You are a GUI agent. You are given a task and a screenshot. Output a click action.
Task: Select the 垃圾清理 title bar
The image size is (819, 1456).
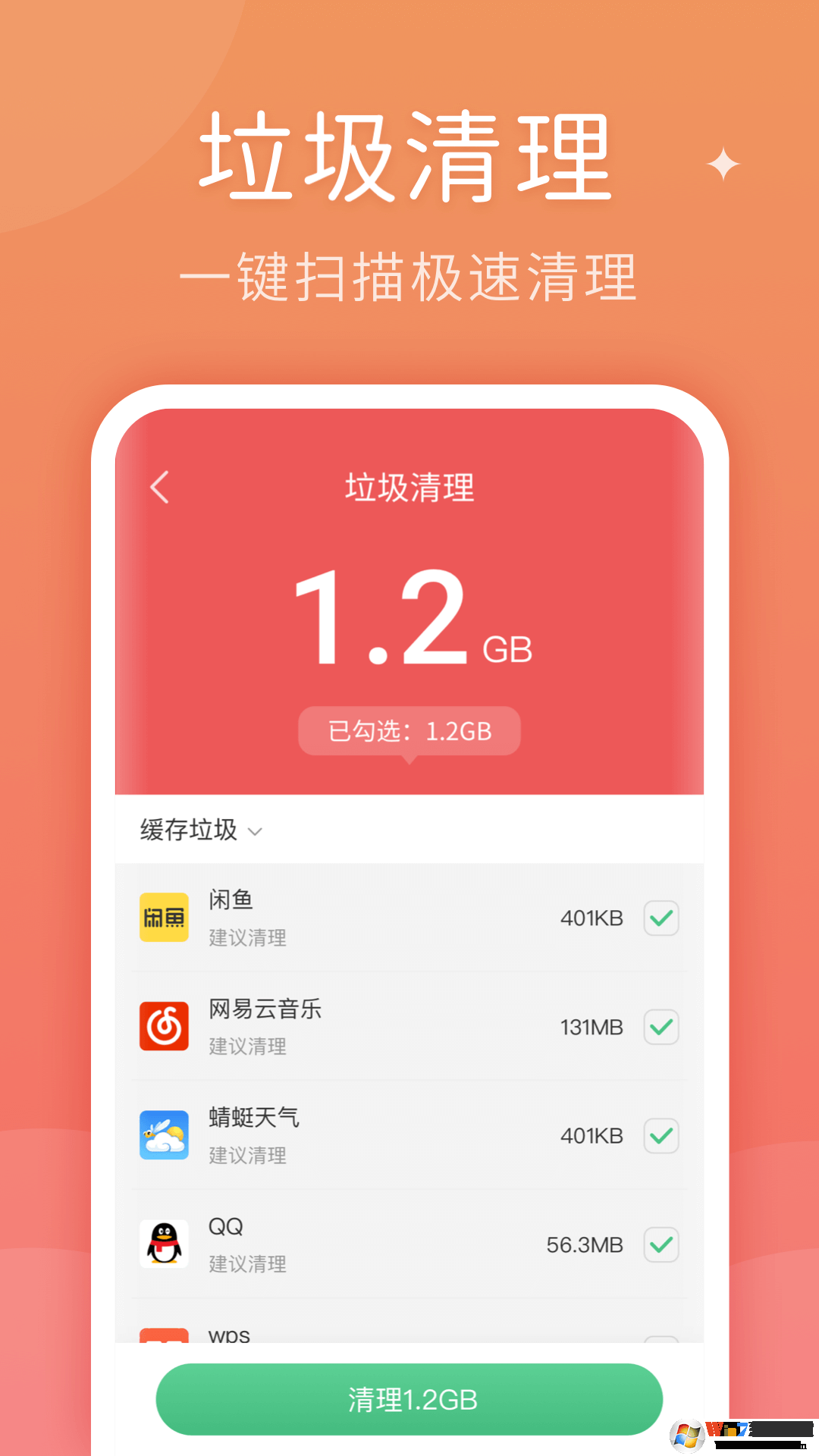click(409, 488)
